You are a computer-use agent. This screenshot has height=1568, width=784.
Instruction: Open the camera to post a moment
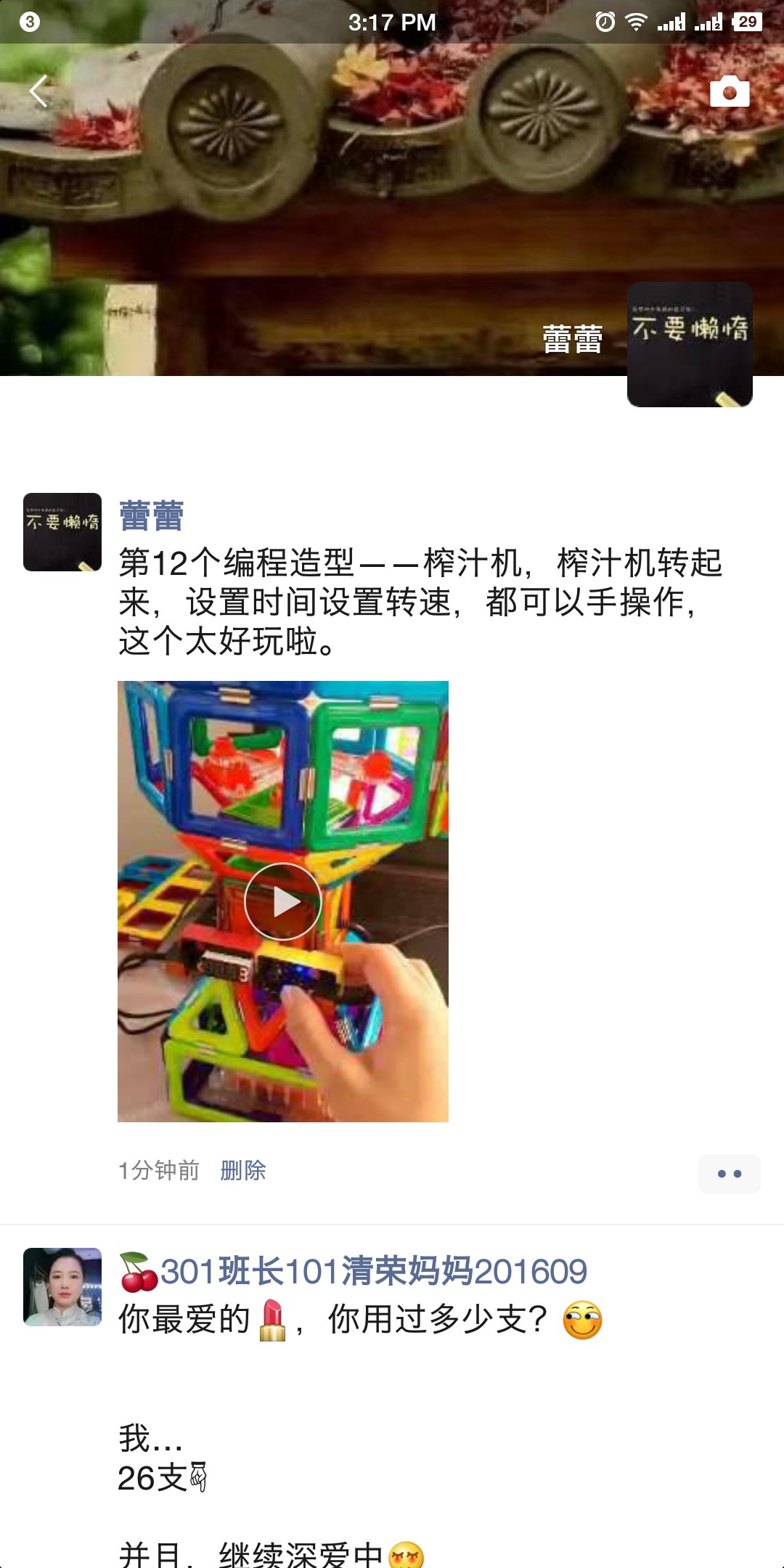click(x=729, y=92)
